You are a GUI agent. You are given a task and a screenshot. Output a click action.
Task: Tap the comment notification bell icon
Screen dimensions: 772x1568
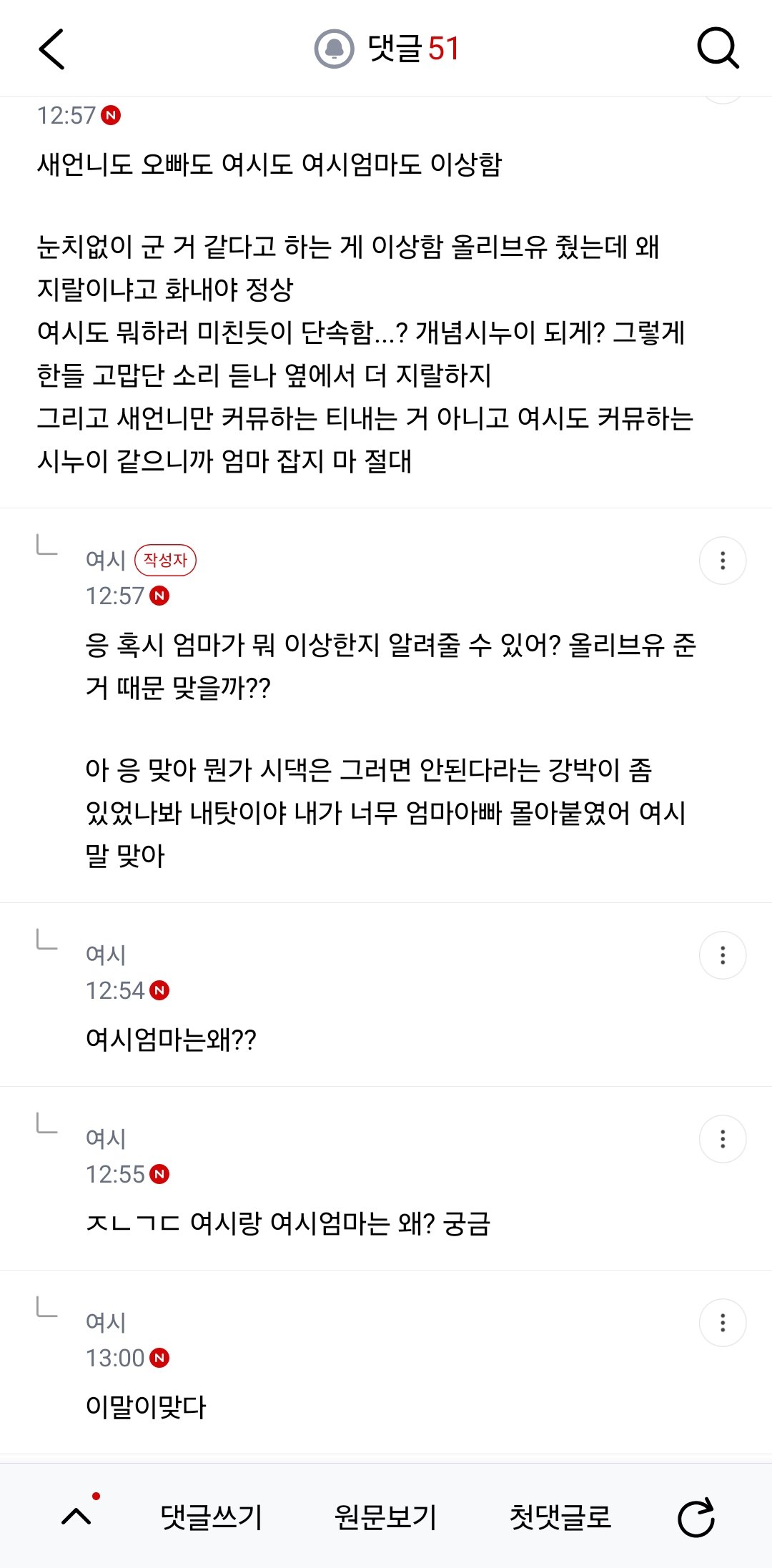334,49
